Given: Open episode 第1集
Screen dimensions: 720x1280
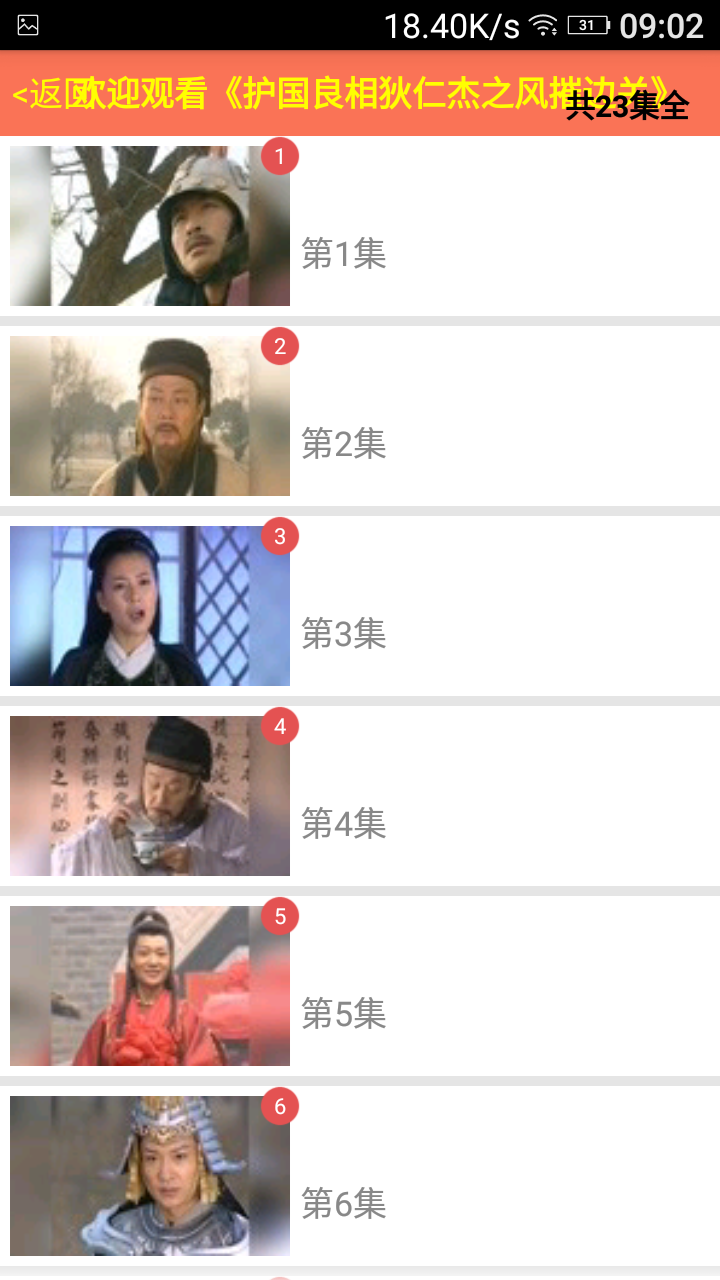Looking at the screenshot, I should point(343,253).
